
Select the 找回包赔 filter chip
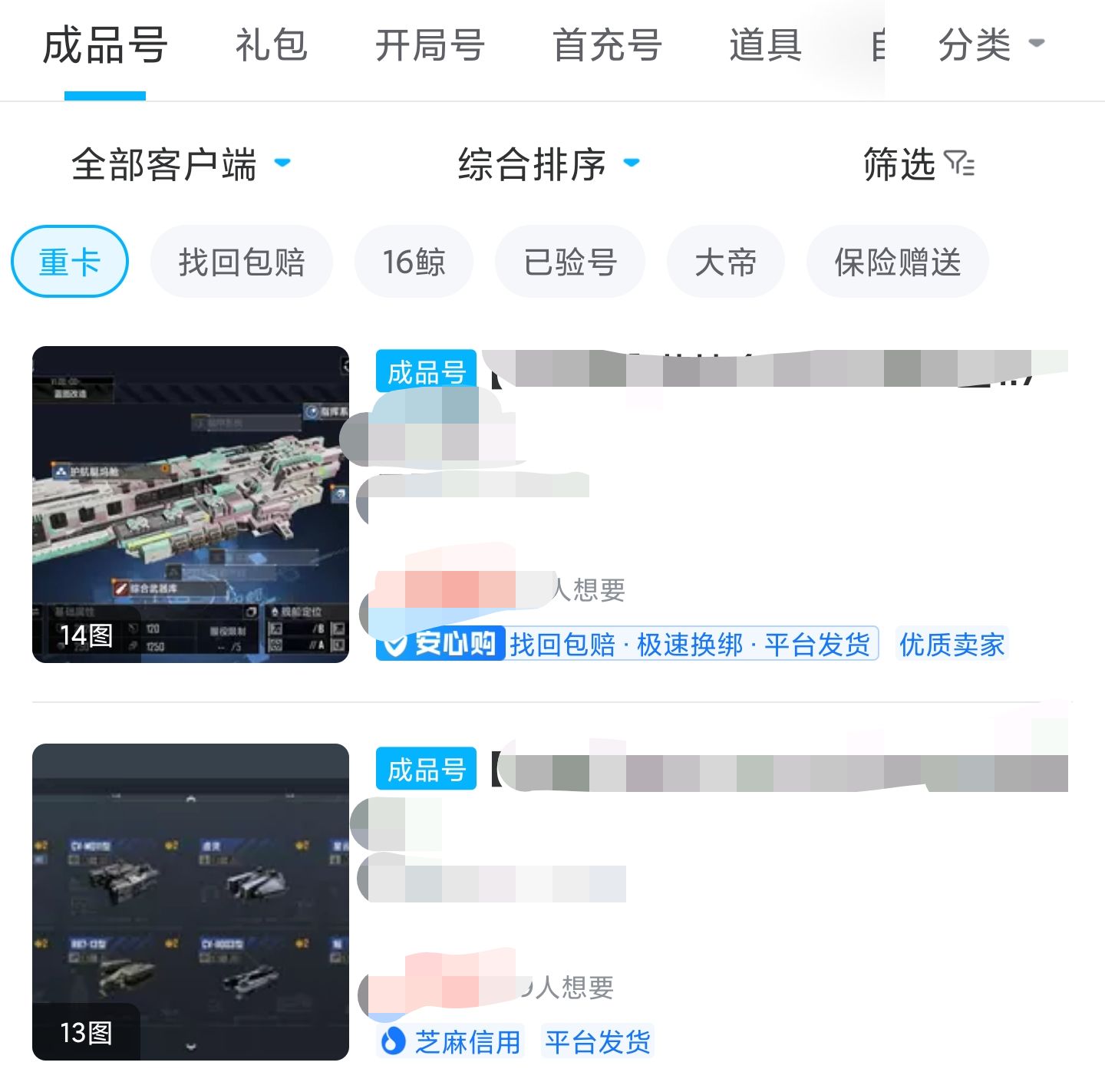coord(242,262)
